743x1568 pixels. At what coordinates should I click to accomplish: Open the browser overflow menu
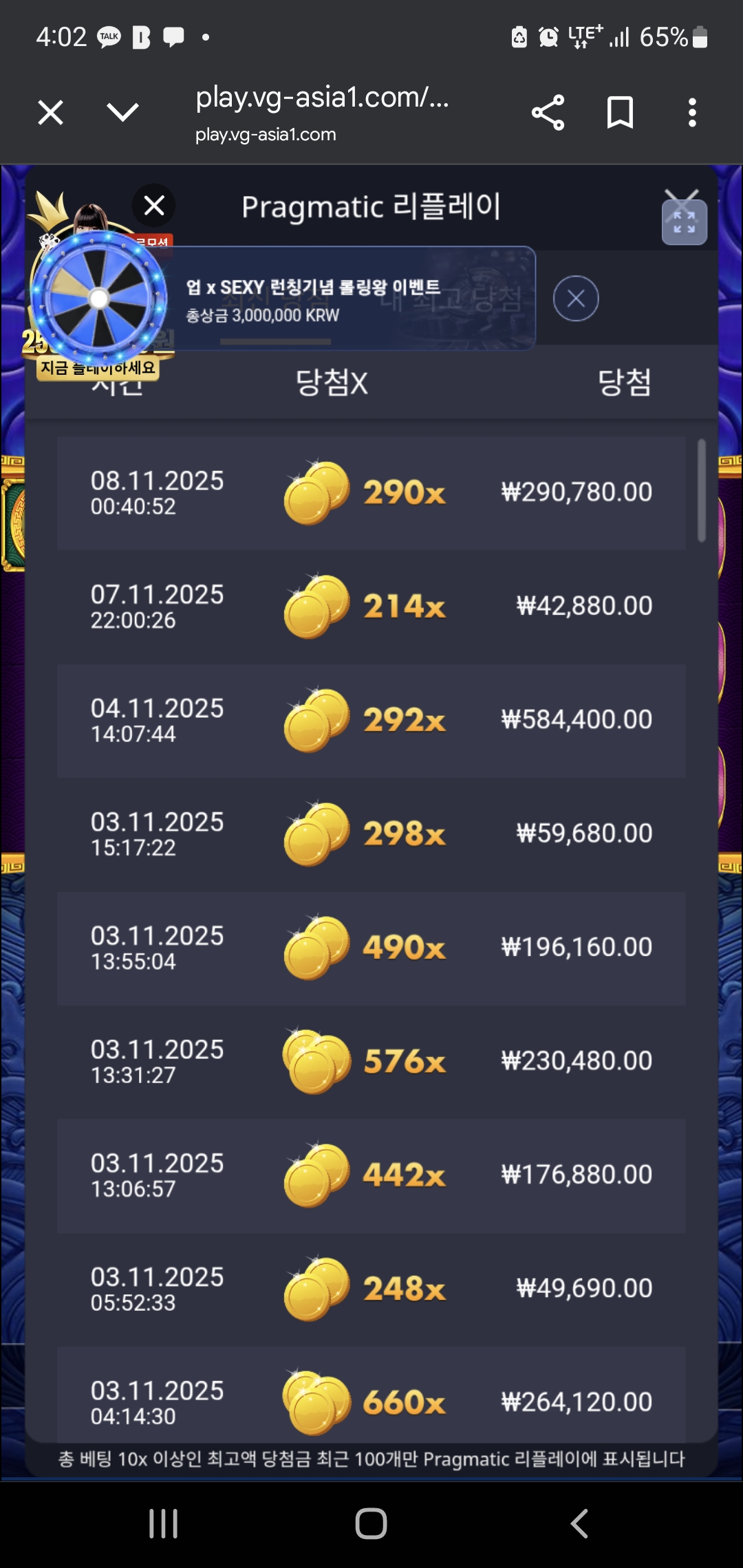click(x=692, y=113)
